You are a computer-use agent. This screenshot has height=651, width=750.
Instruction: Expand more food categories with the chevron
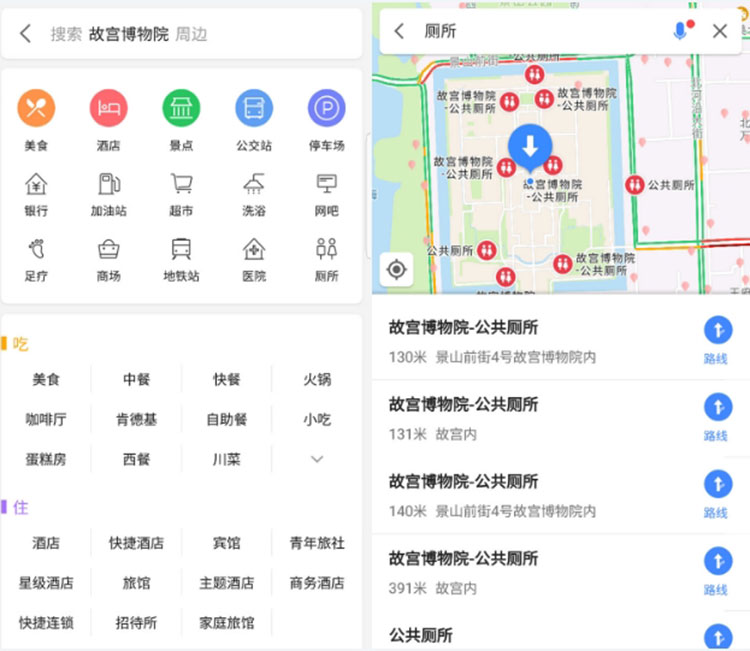click(317, 459)
